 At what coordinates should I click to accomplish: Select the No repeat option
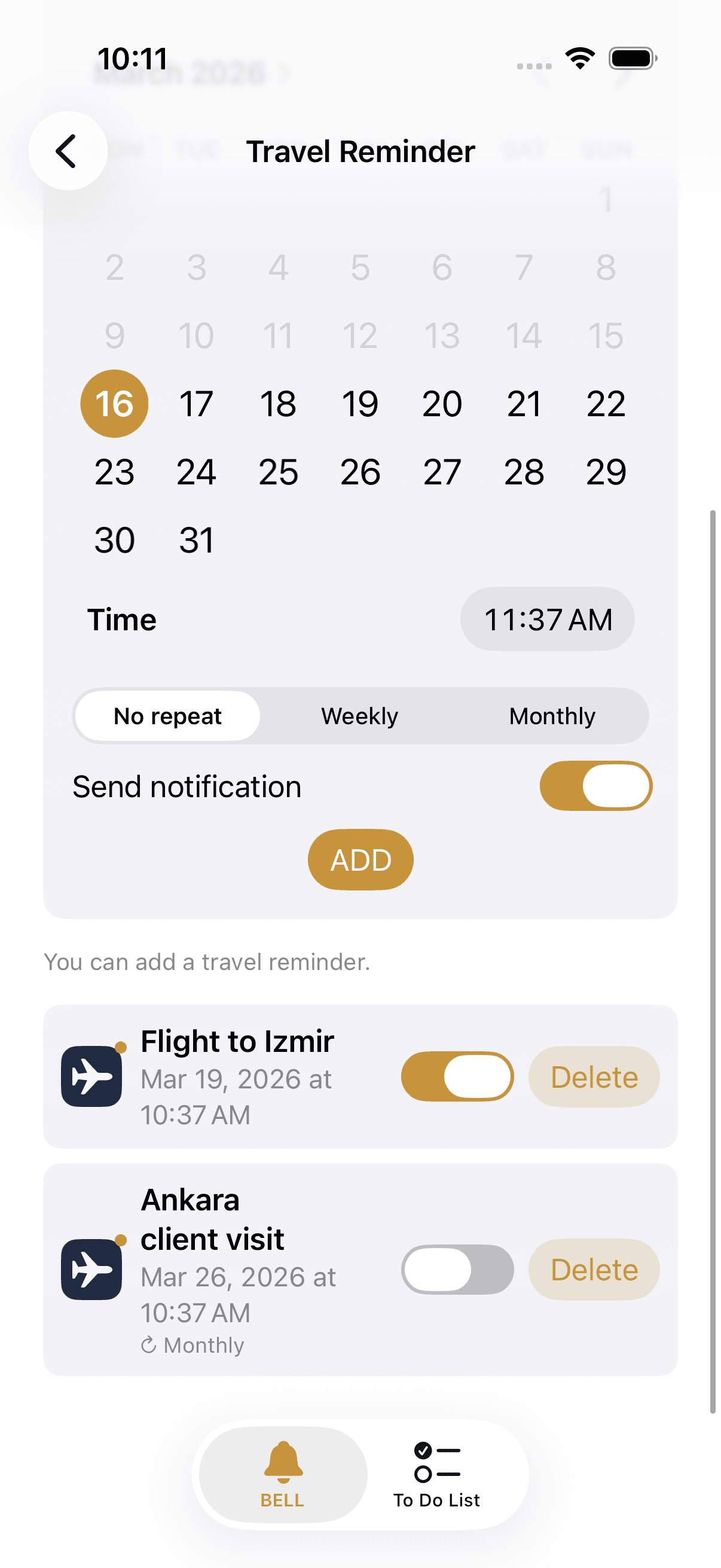[x=168, y=716]
